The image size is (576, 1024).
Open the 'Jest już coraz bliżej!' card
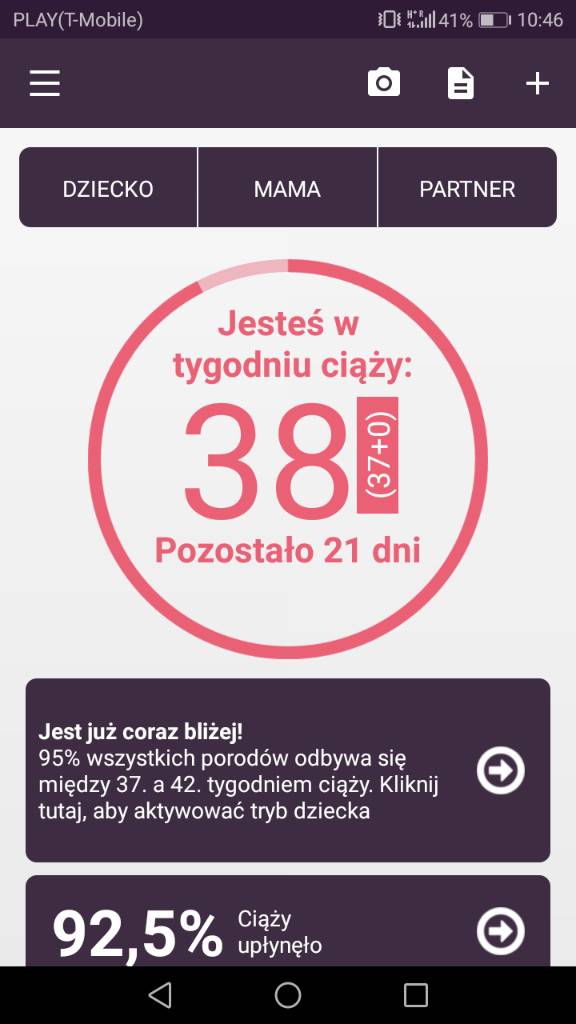tap(288, 770)
